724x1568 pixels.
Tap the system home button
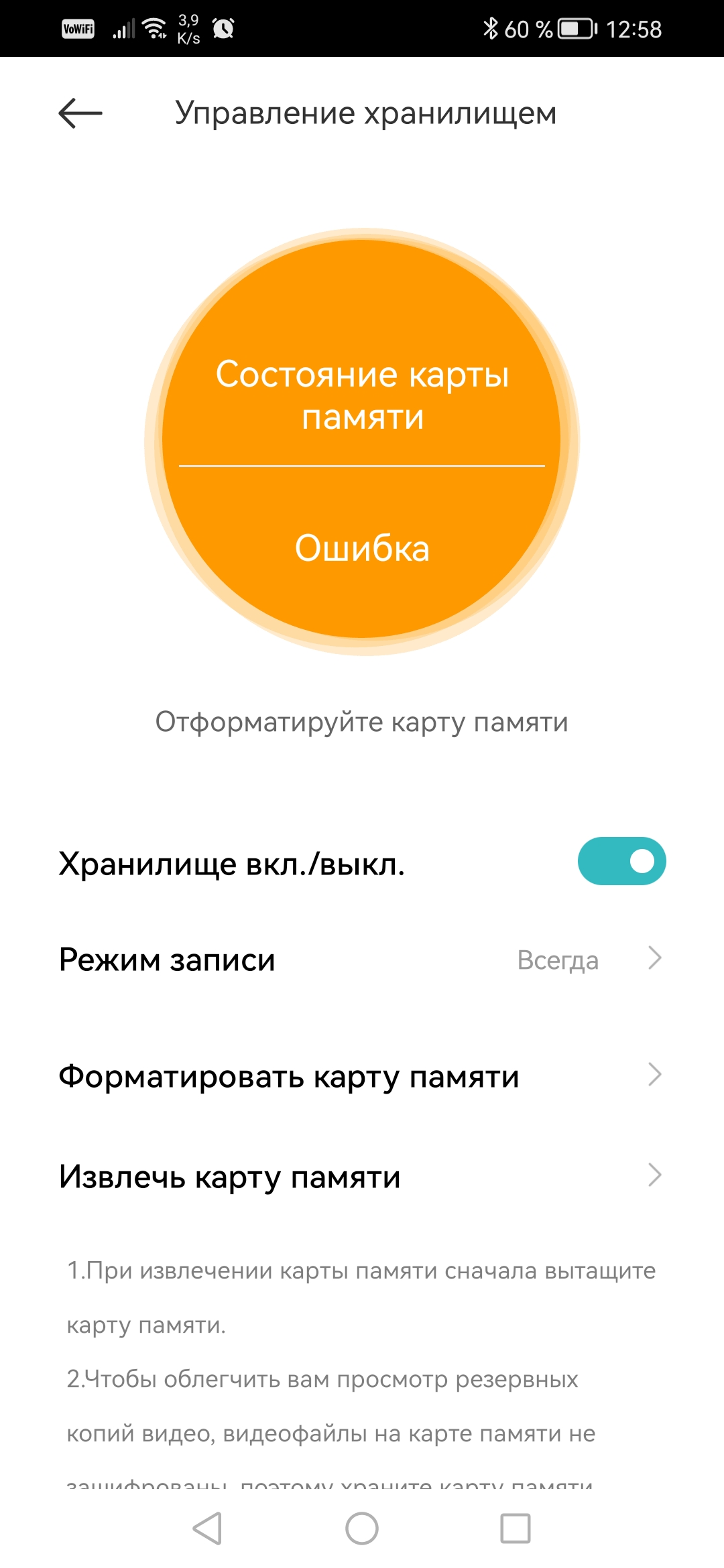coord(362,1528)
